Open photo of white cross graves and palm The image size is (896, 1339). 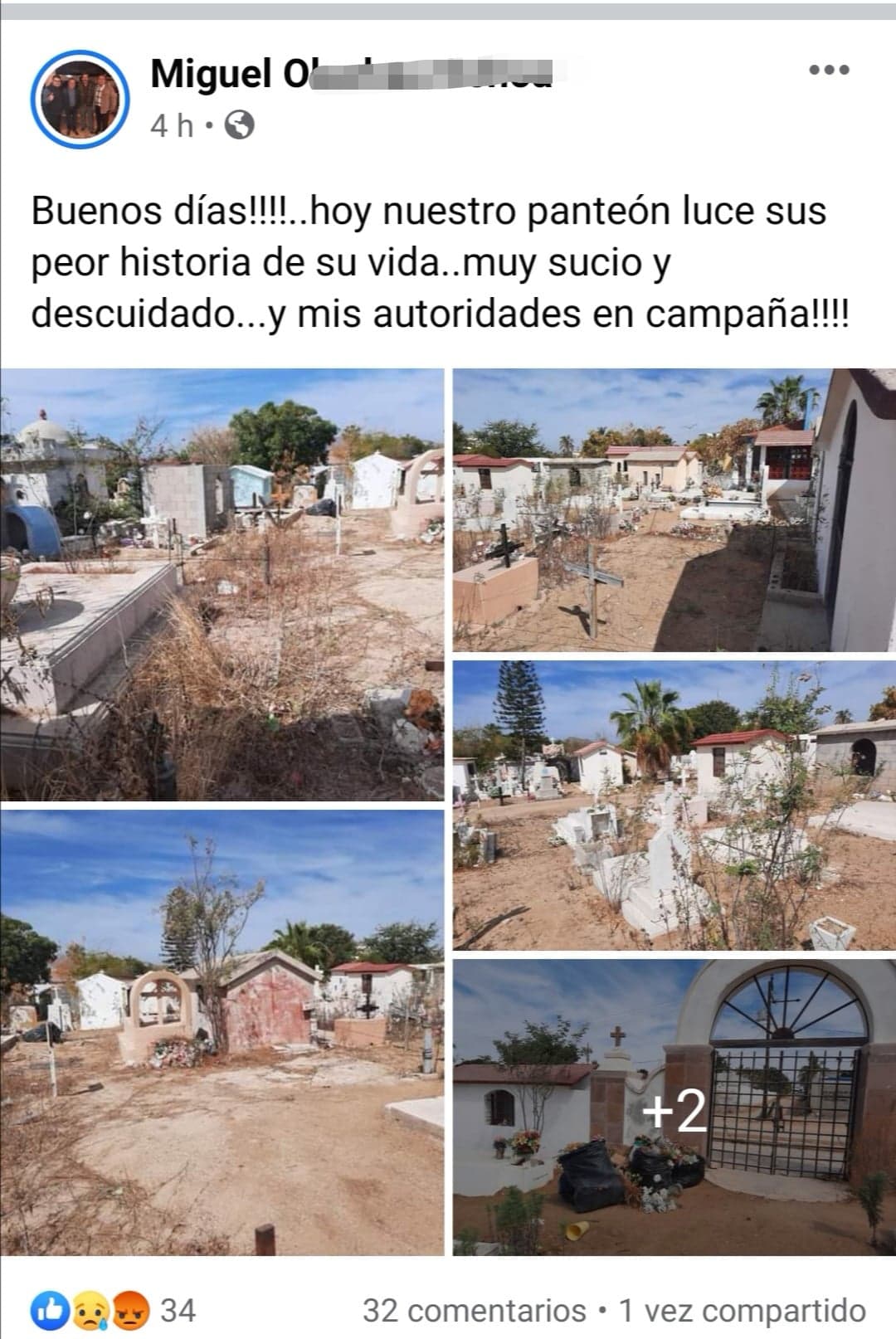click(x=674, y=805)
